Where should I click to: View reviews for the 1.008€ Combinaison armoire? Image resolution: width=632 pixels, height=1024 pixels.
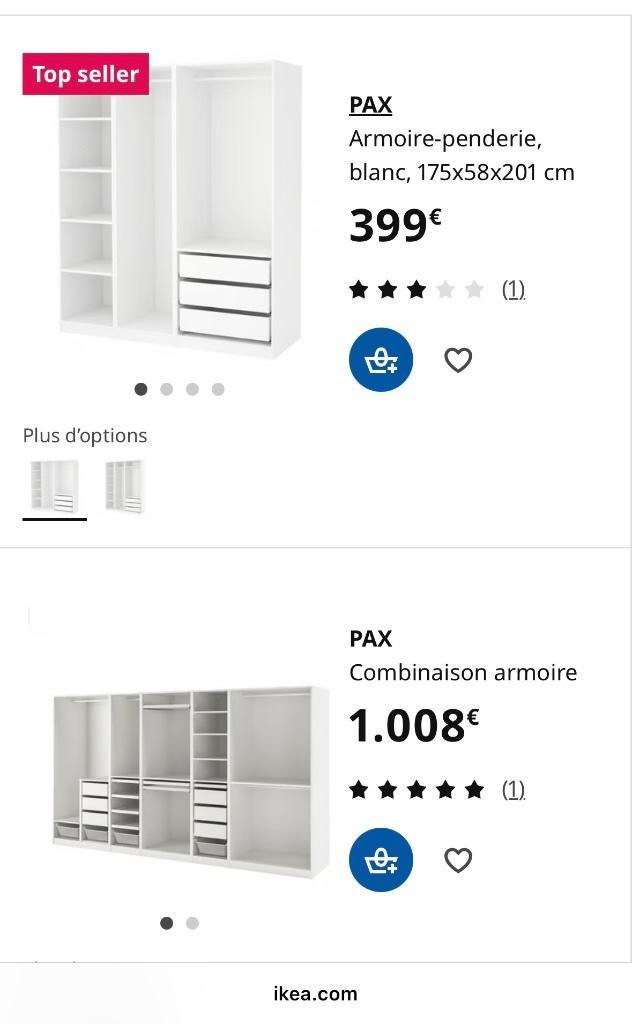[x=513, y=790]
